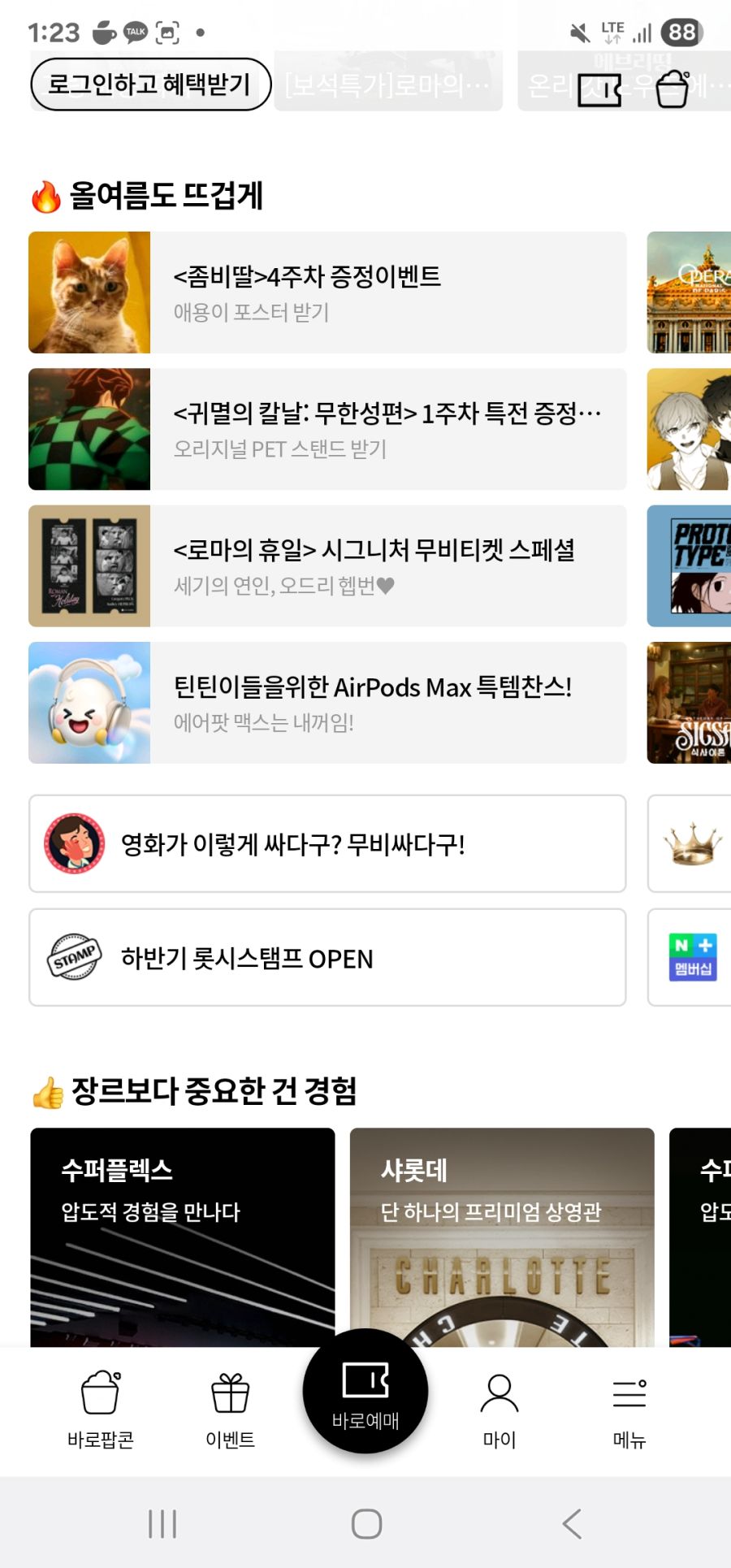This screenshot has height=1568, width=731.
Task: Tap the STAMP seal icon on 롯시스탬프 banner
Action: [73, 955]
